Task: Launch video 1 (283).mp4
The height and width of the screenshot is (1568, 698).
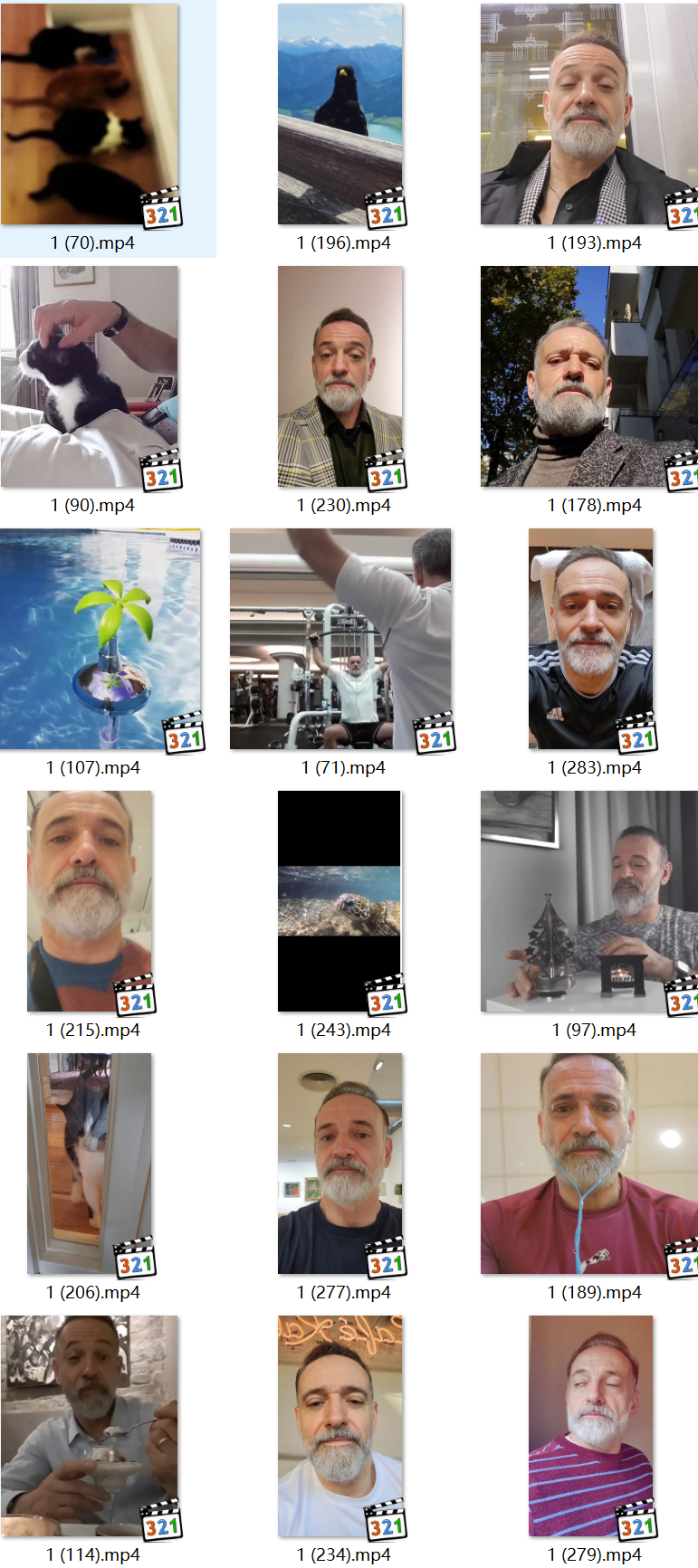Action: coord(591,639)
